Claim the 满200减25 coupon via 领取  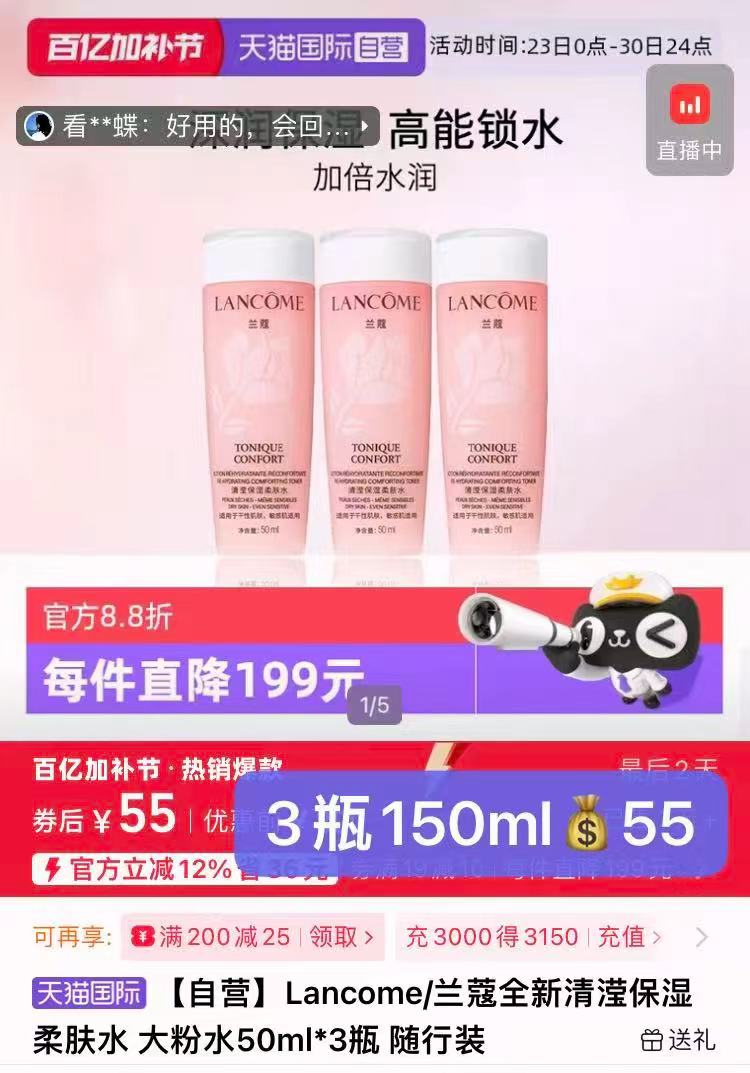pyautogui.click(x=339, y=937)
